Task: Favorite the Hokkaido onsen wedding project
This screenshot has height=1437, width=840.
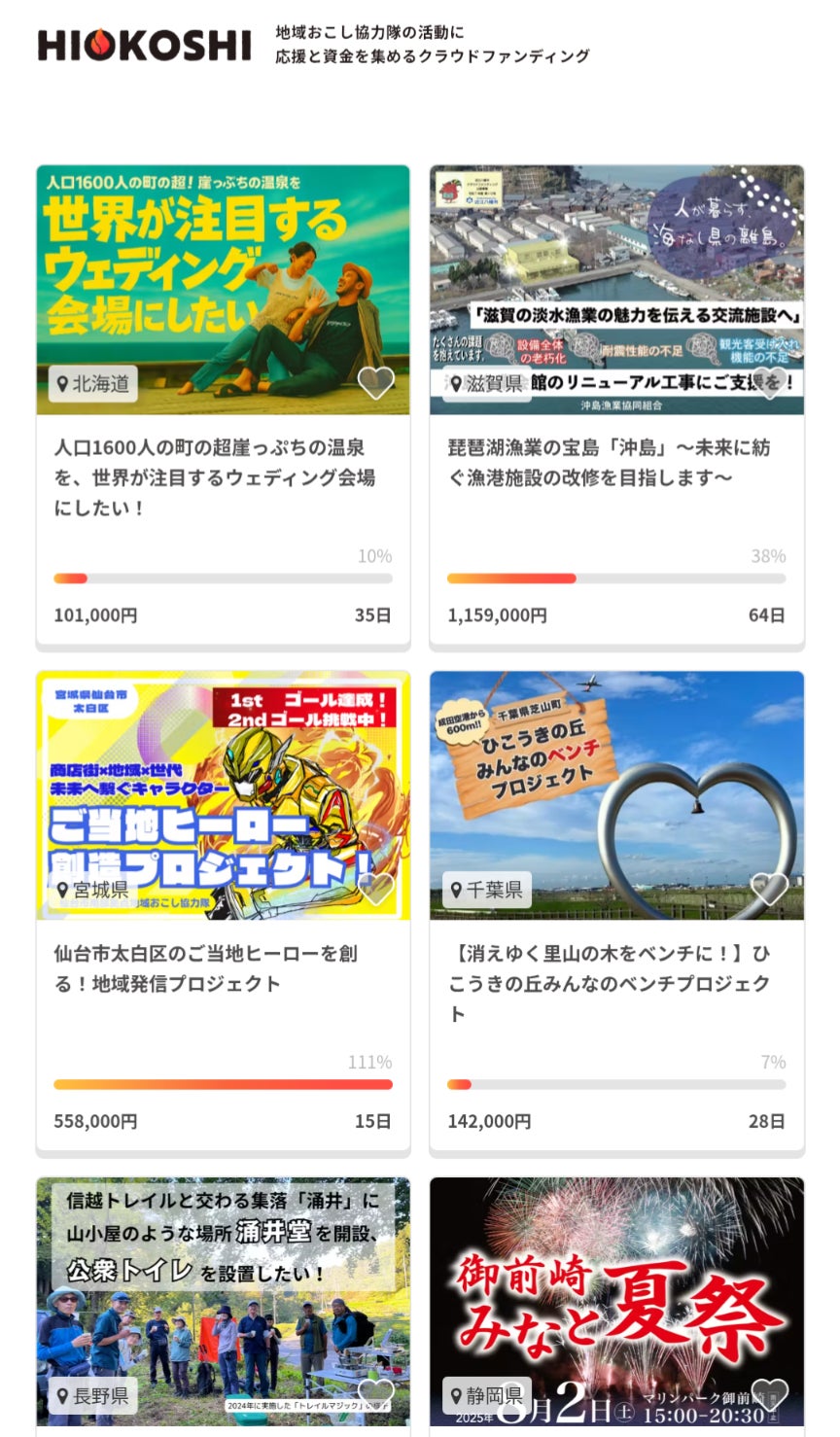Action: pyautogui.click(x=376, y=382)
